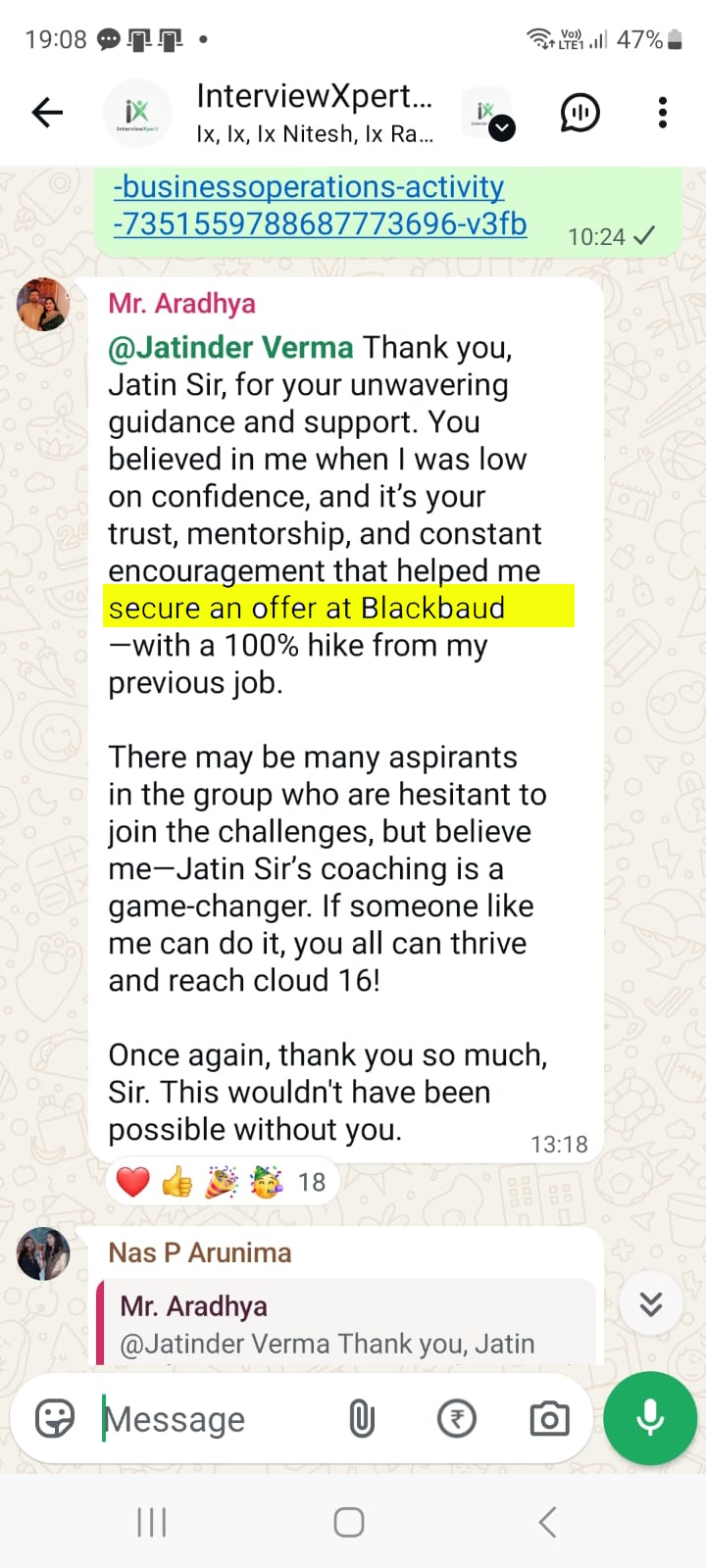View Nas P Arunima's profile picture
706x1568 pixels.
(x=43, y=1253)
